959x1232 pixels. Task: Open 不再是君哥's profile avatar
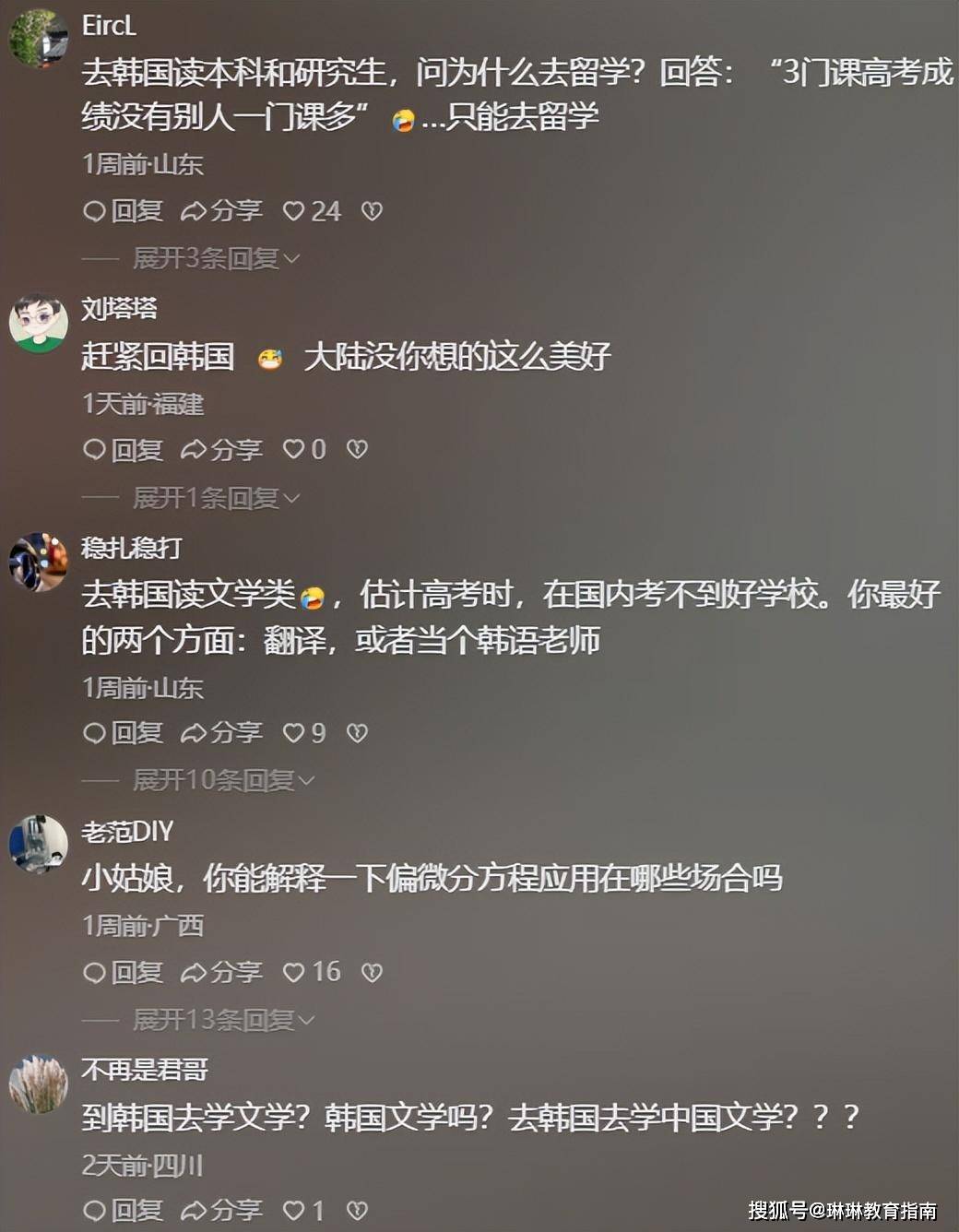pos(38,1084)
